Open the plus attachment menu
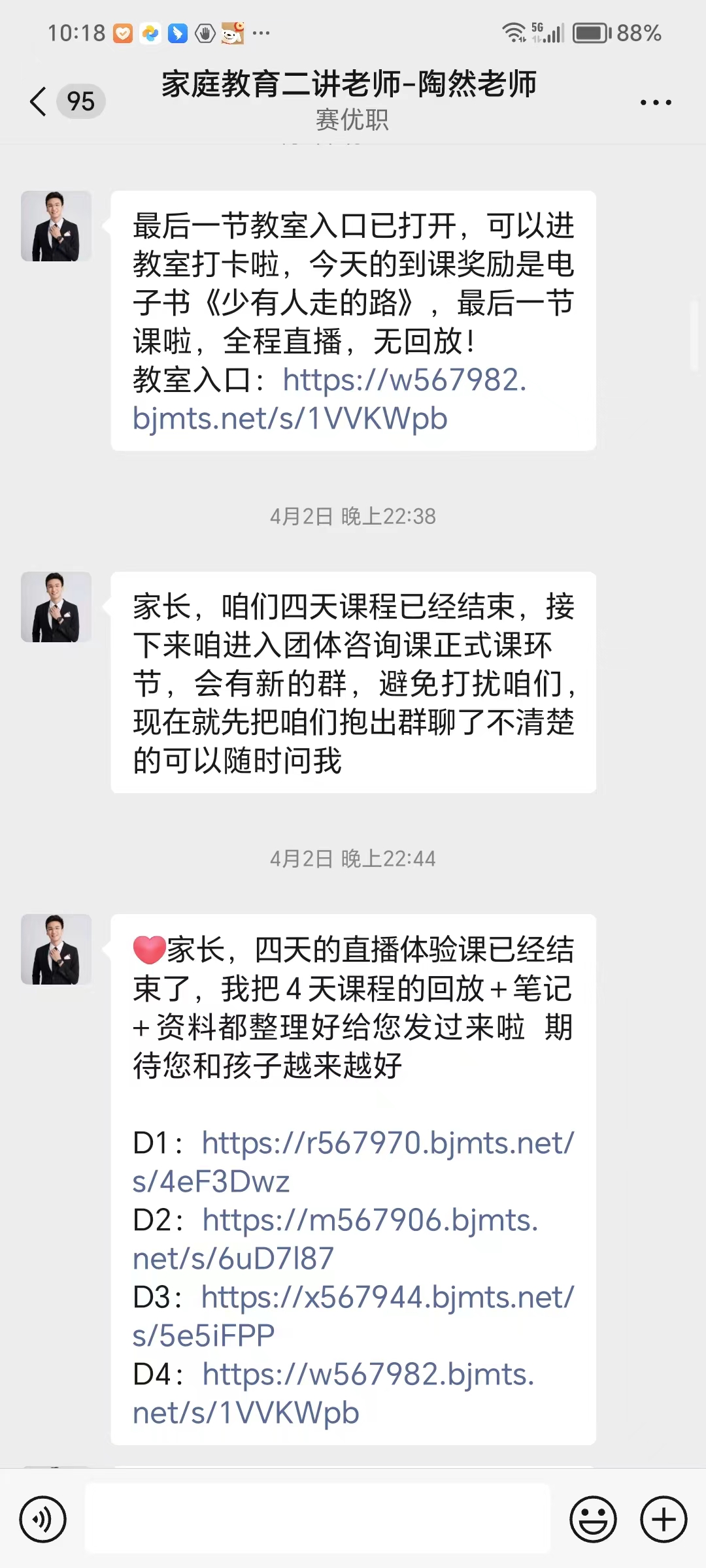The height and width of the screenshot is (1568, 706). (663, 1519)
